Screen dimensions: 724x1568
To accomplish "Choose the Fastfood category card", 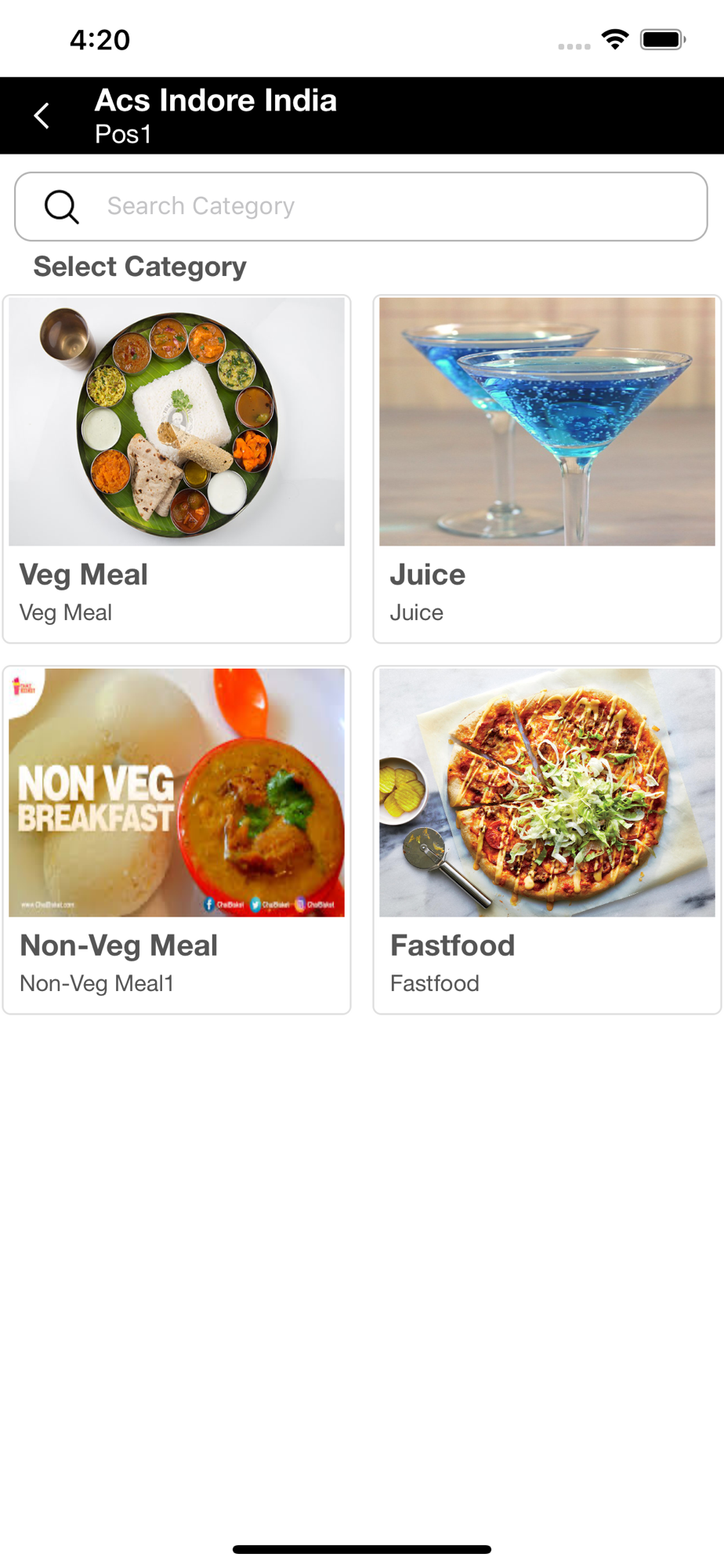I will (x=546, y=840).
